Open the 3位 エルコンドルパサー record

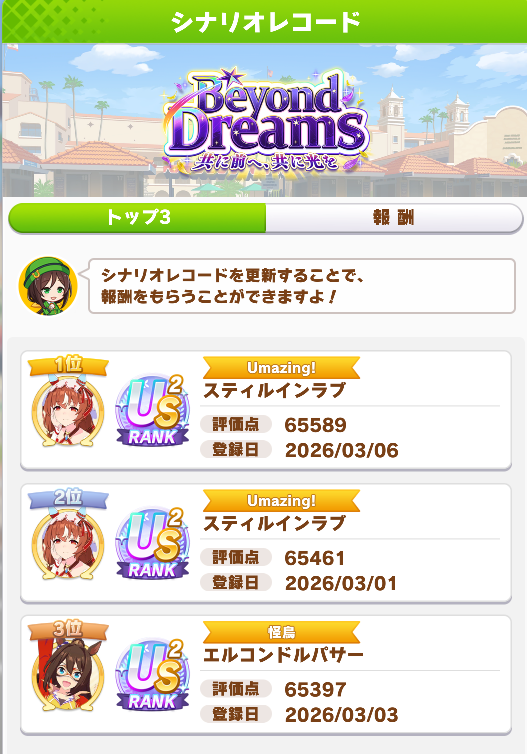(x=265, y=675)
